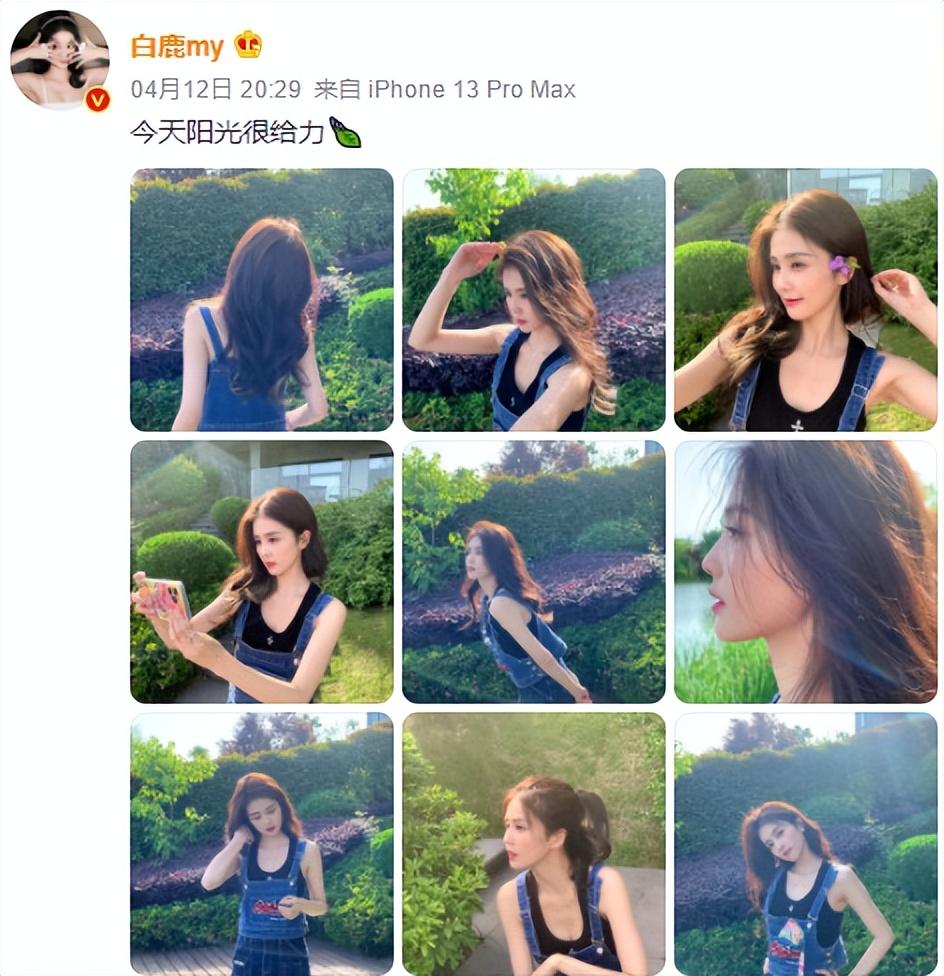Open the first photo showing long hair from behind
The image size is (944, 976).
coord(262,300)
